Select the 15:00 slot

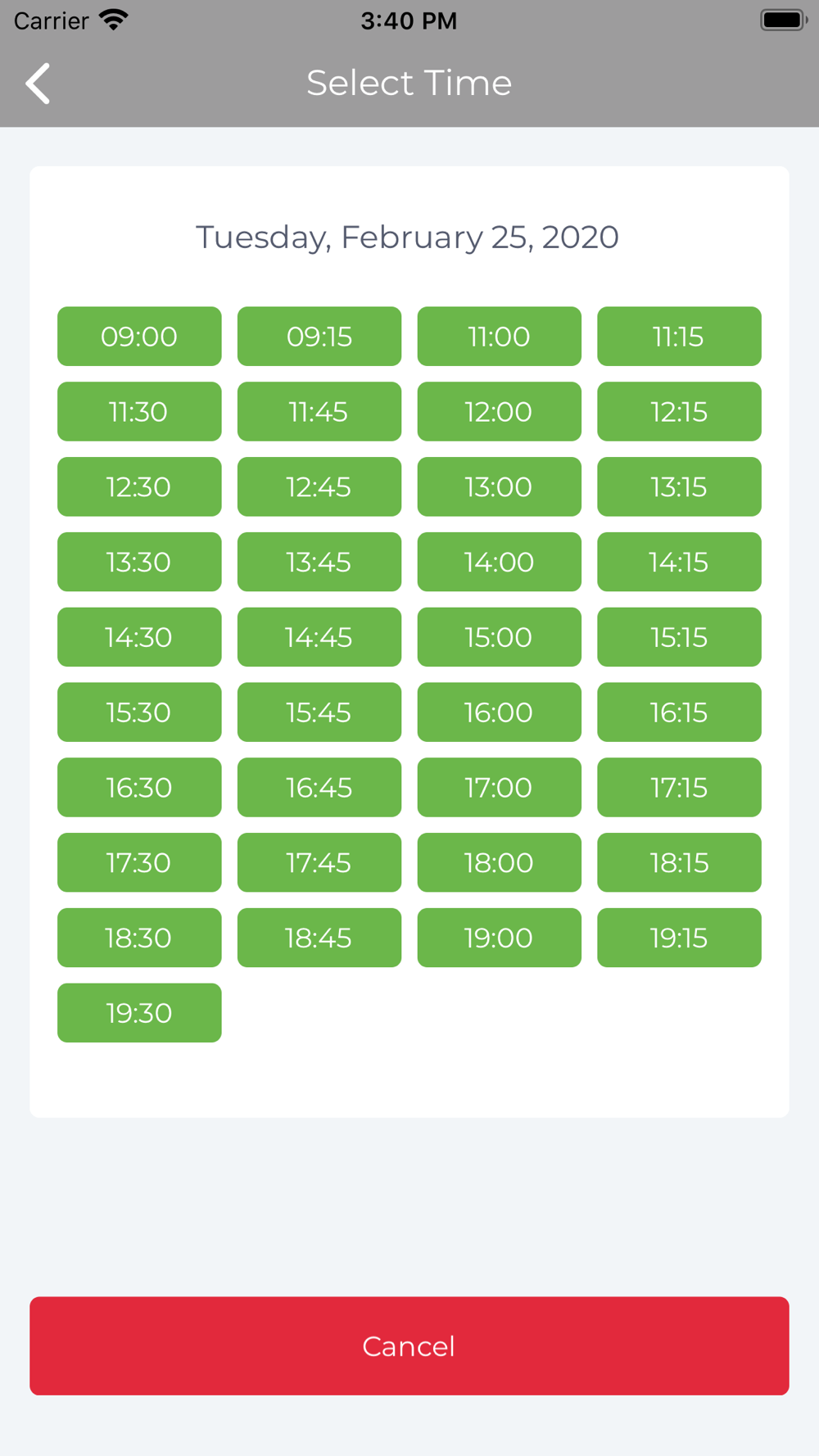500,637
